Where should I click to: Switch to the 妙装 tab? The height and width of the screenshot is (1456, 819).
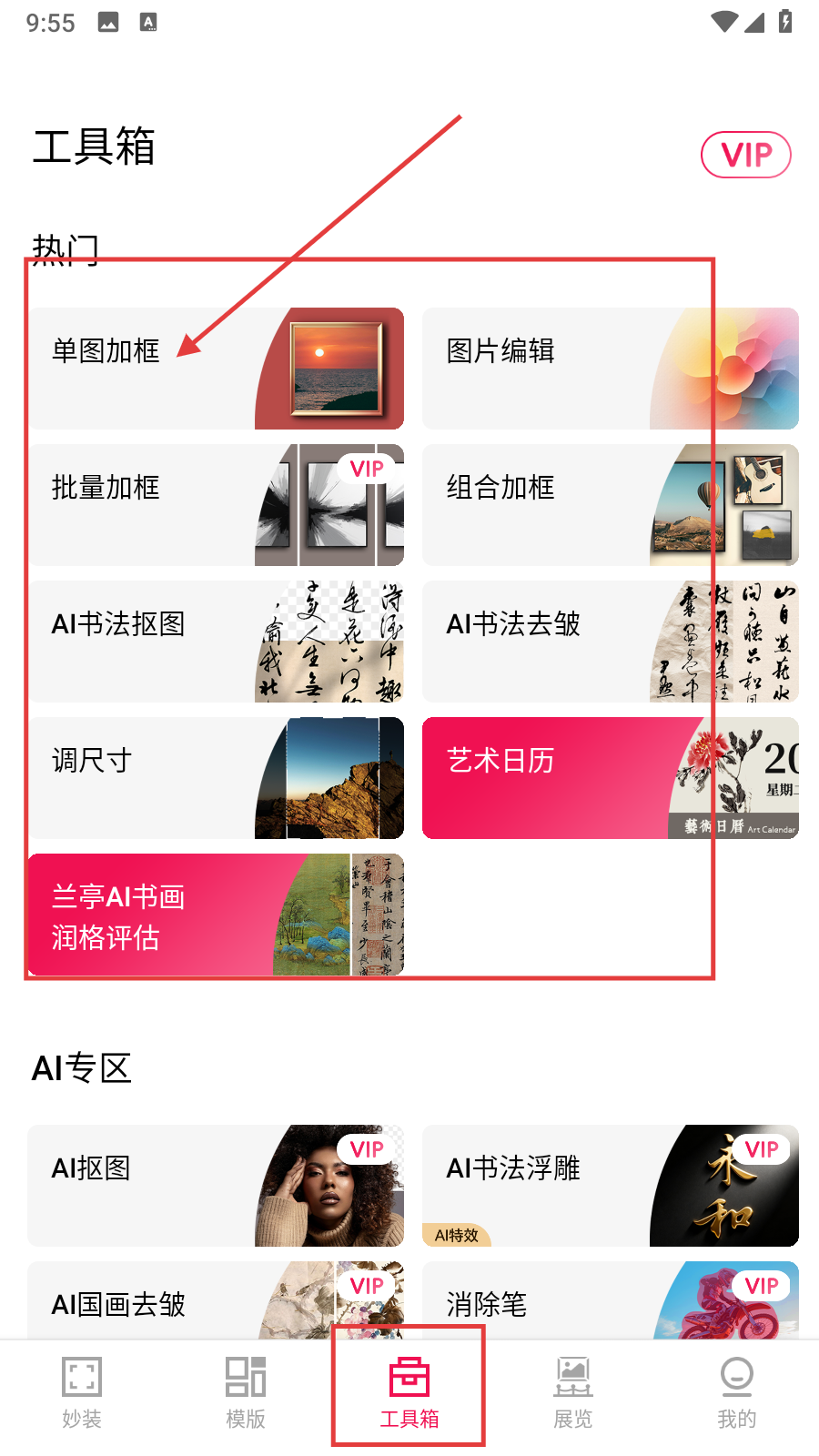pyautogui.click(x=82, y=1392)
